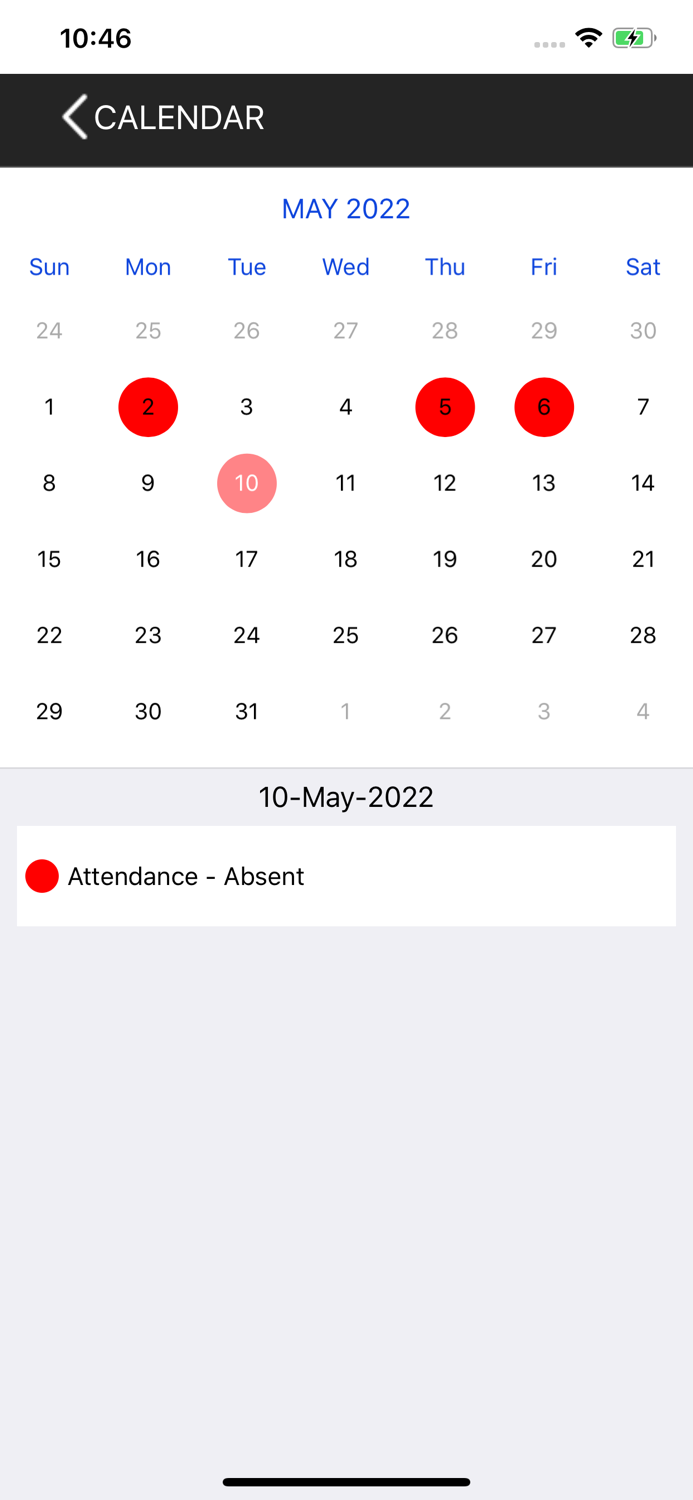
Task: Select May 22 on the calendar
Action: [49, 635]
